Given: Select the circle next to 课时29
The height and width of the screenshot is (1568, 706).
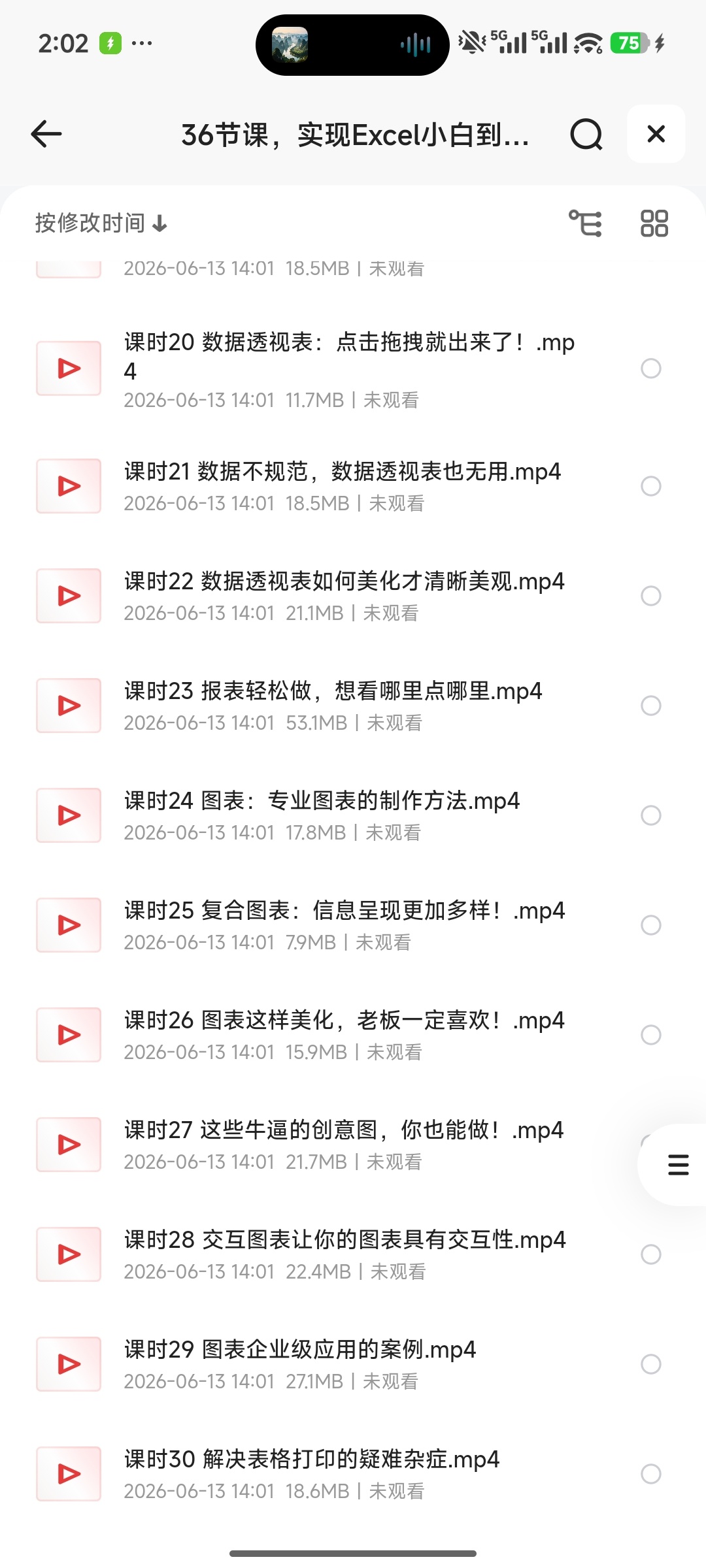Looking at the screenshot, I should click(651, 1364).
